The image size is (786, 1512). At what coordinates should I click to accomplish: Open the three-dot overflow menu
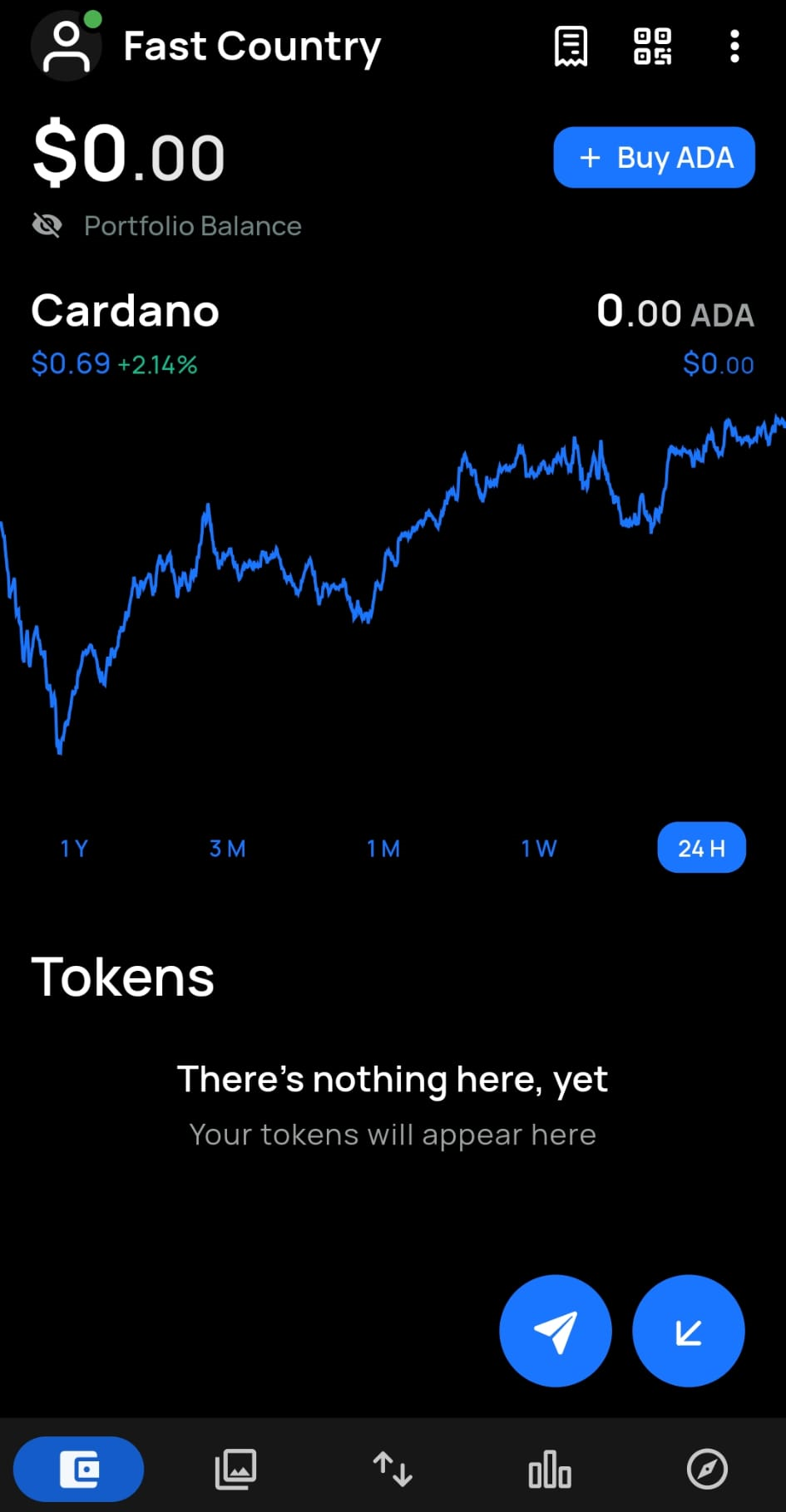[734, 47]
